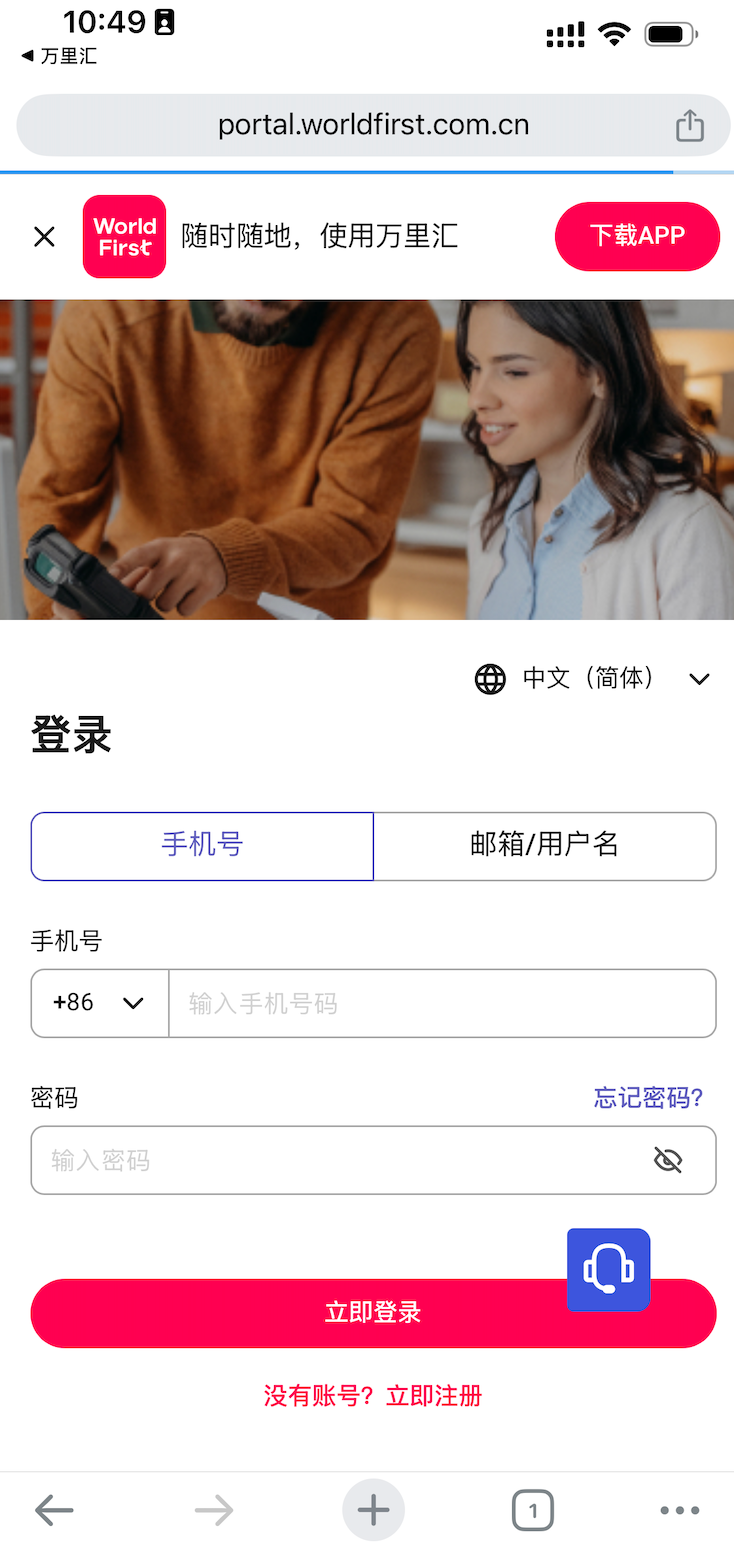This screenshot has height=1558, width=734.
Task: Toggle password visibility eye icon
Action: click(667, 1160)
